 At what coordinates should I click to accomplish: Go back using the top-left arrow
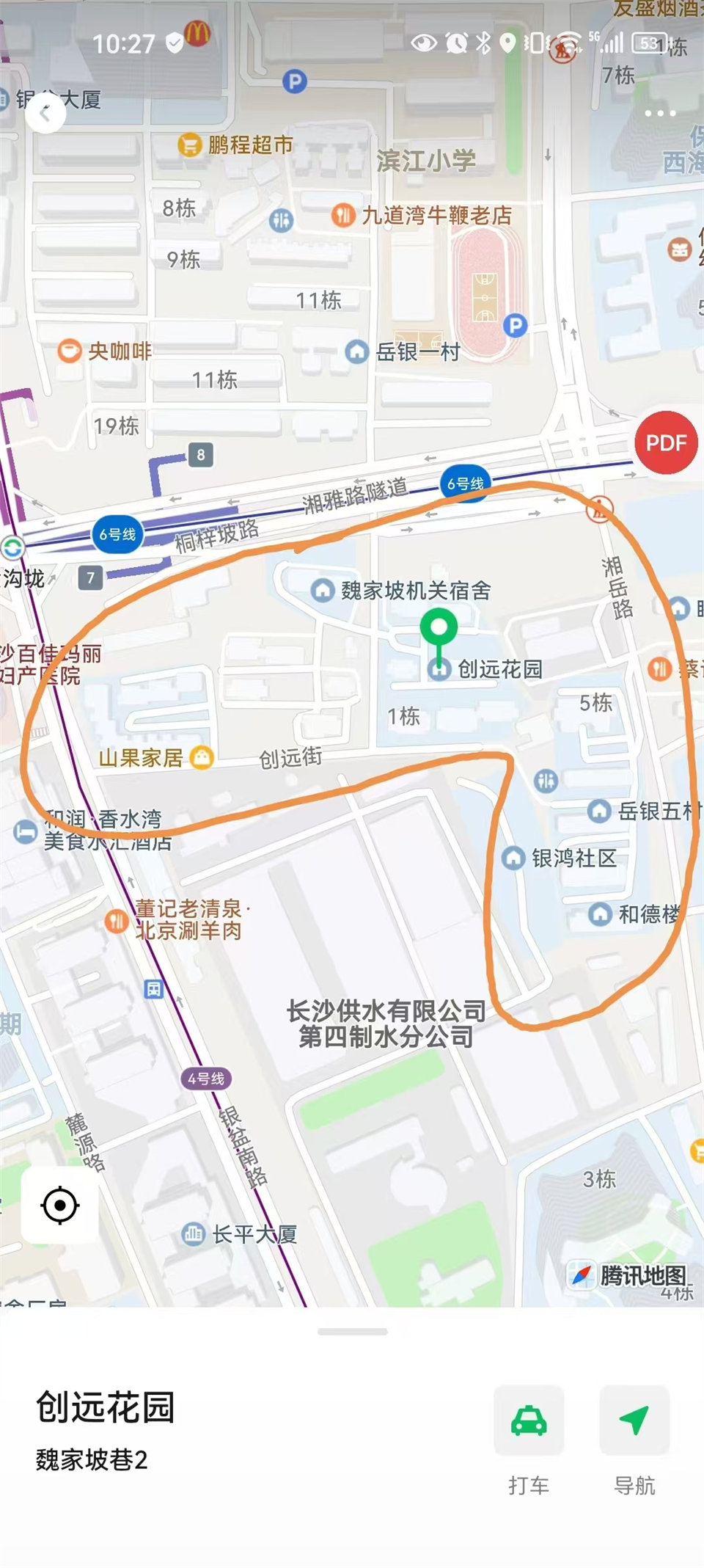point(45,114)
